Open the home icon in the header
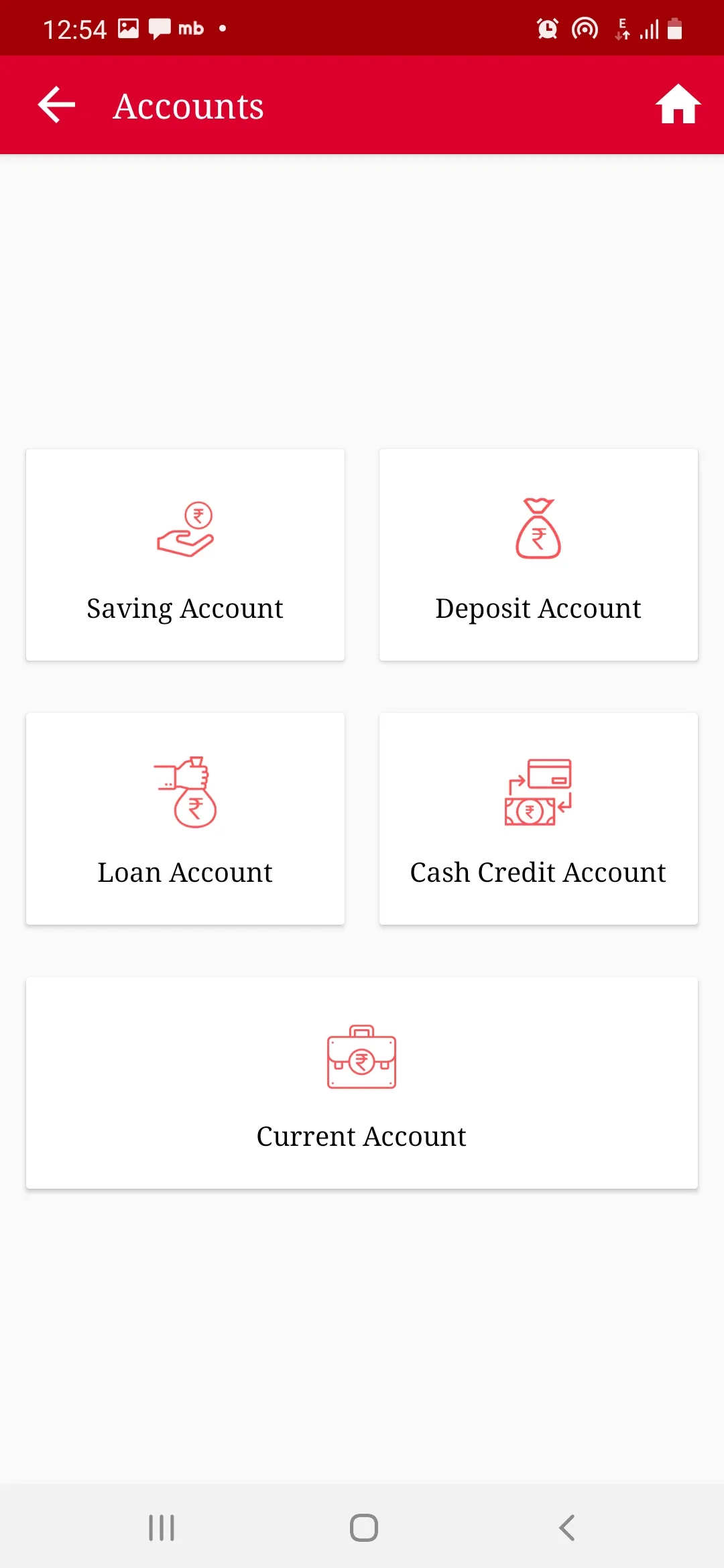Viewport: 724px width, 1568px height. (678, 105)
